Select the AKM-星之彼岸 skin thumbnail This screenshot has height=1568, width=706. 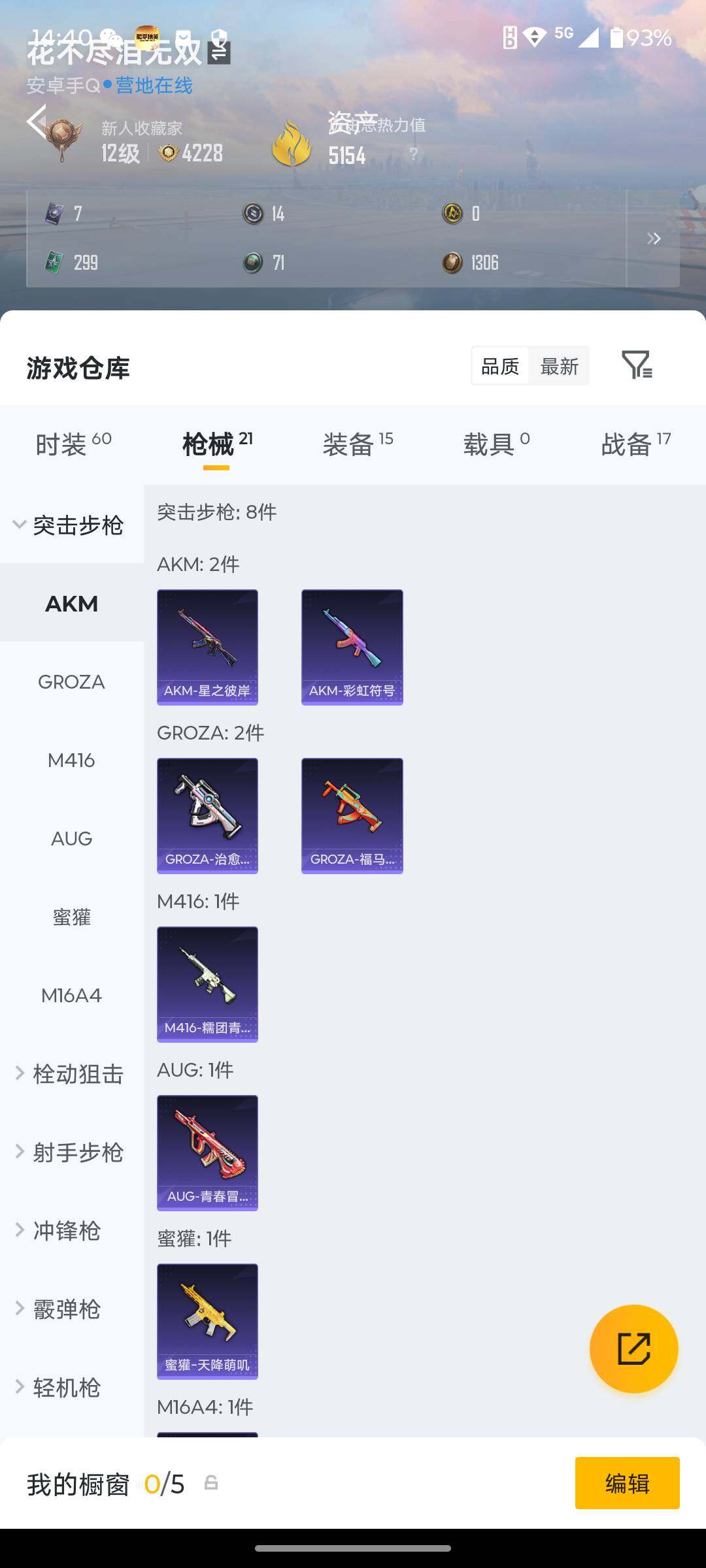coord(207,646)
